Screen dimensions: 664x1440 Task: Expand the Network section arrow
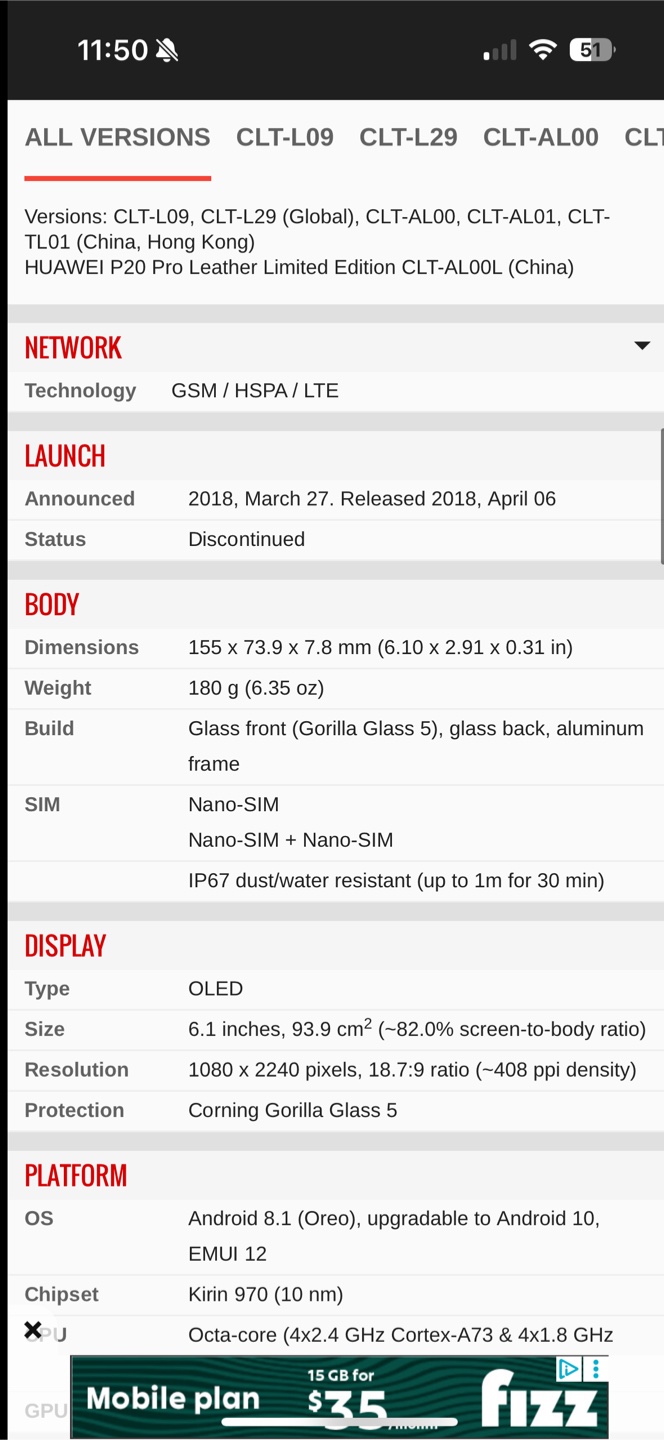coord(642,346)
